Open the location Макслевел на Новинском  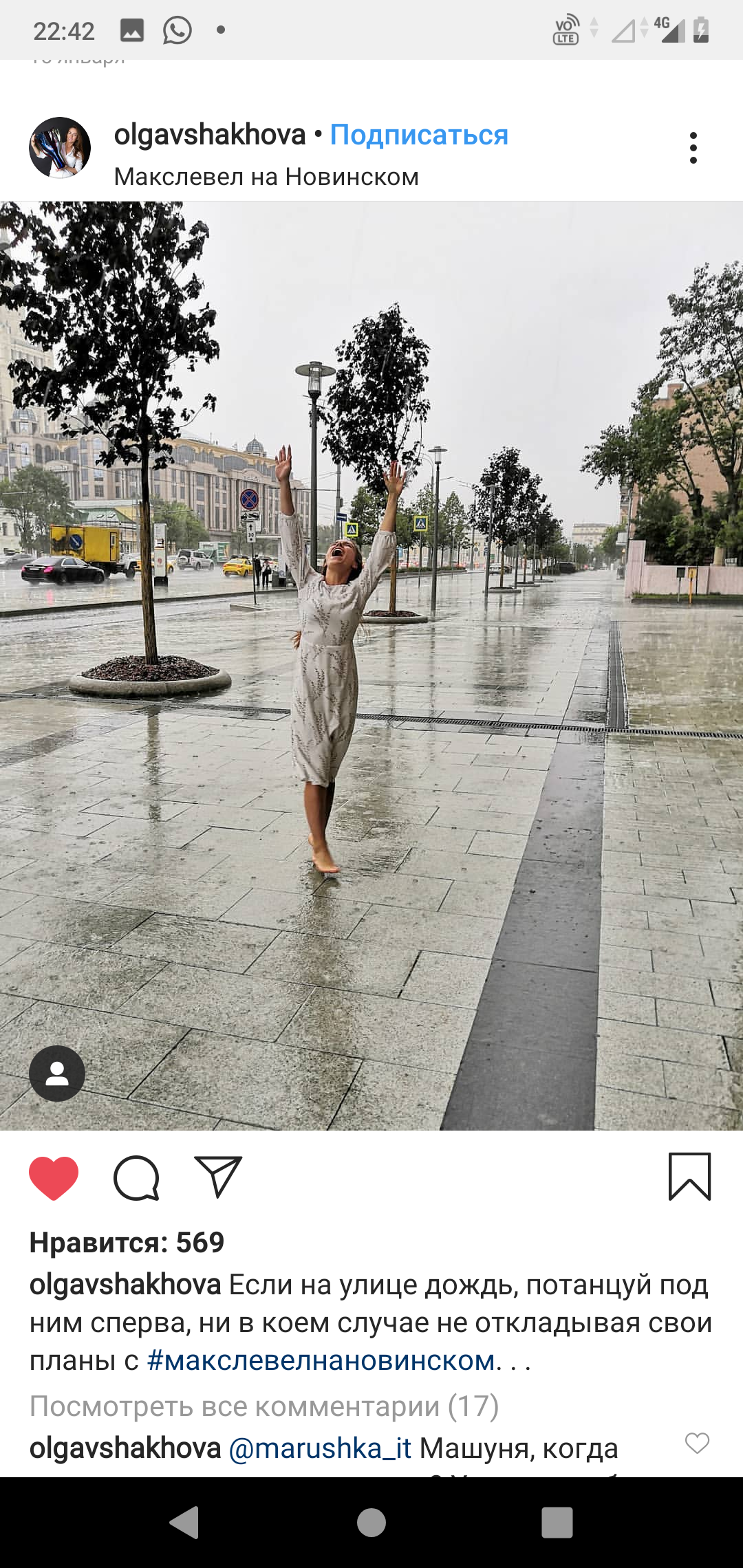pyautogui.click(x=266, y=177)
